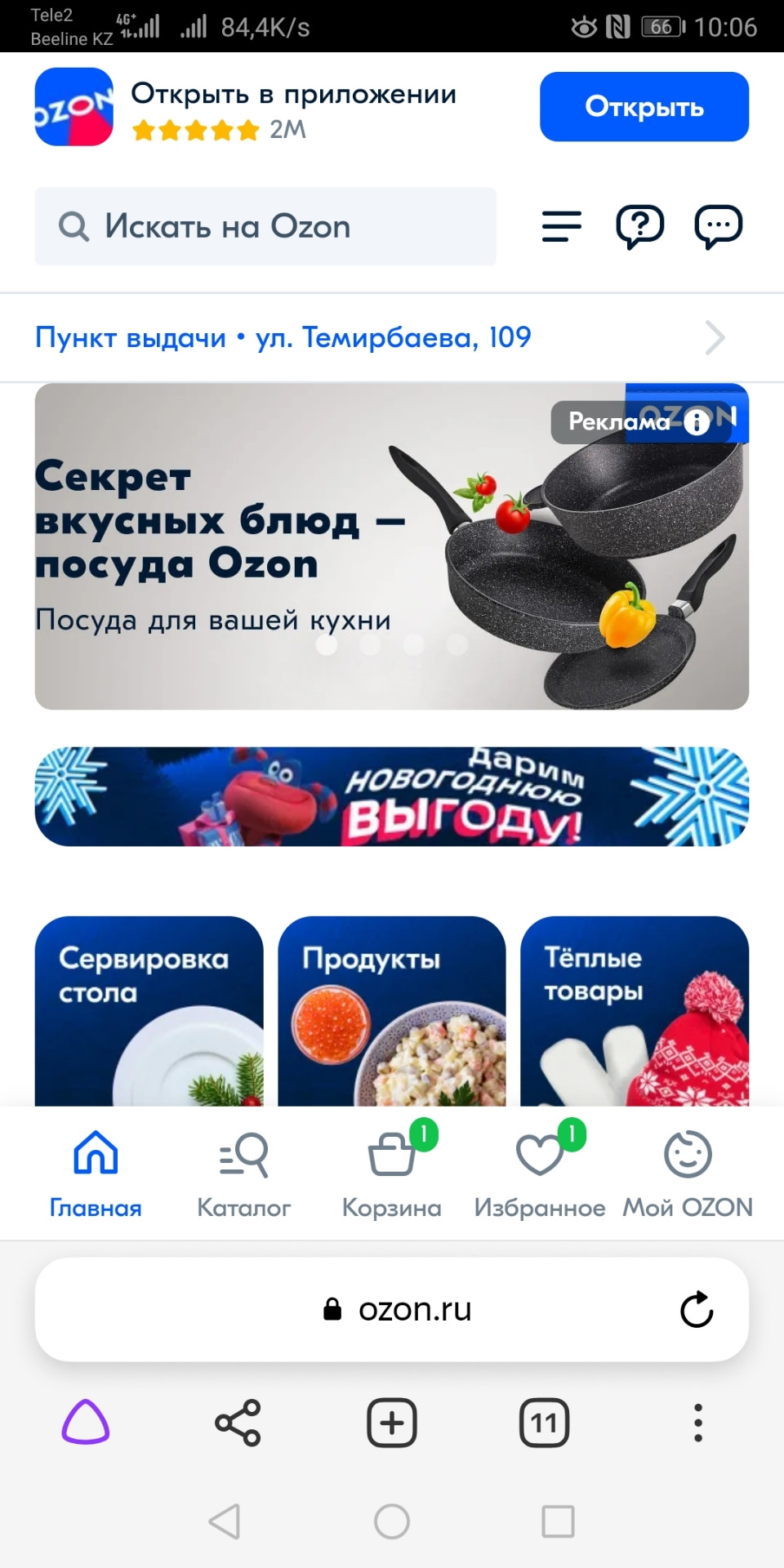Open the Сервировка стола category
The image size is (784, 1568).
point(149,1011)
